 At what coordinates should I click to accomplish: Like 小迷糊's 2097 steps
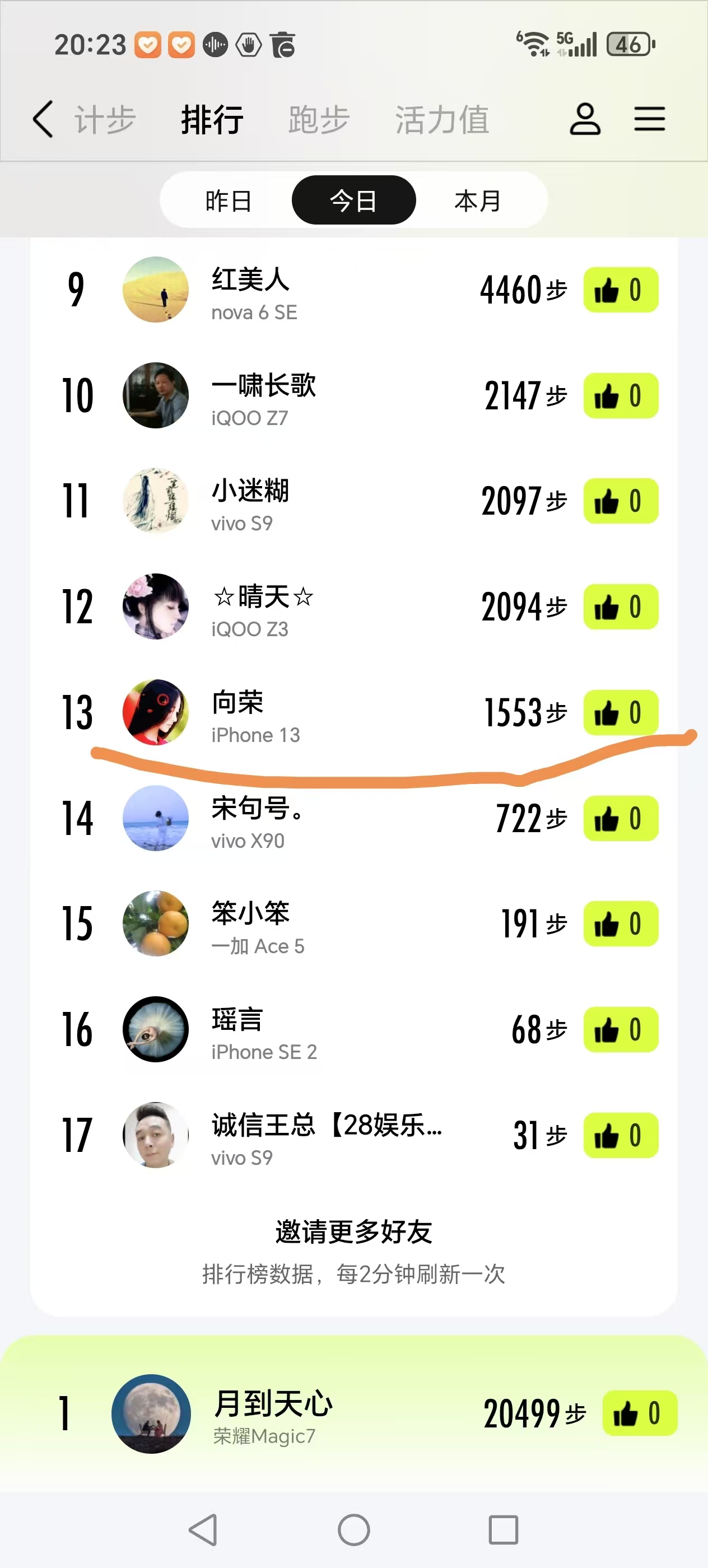(x=620, y=501)
